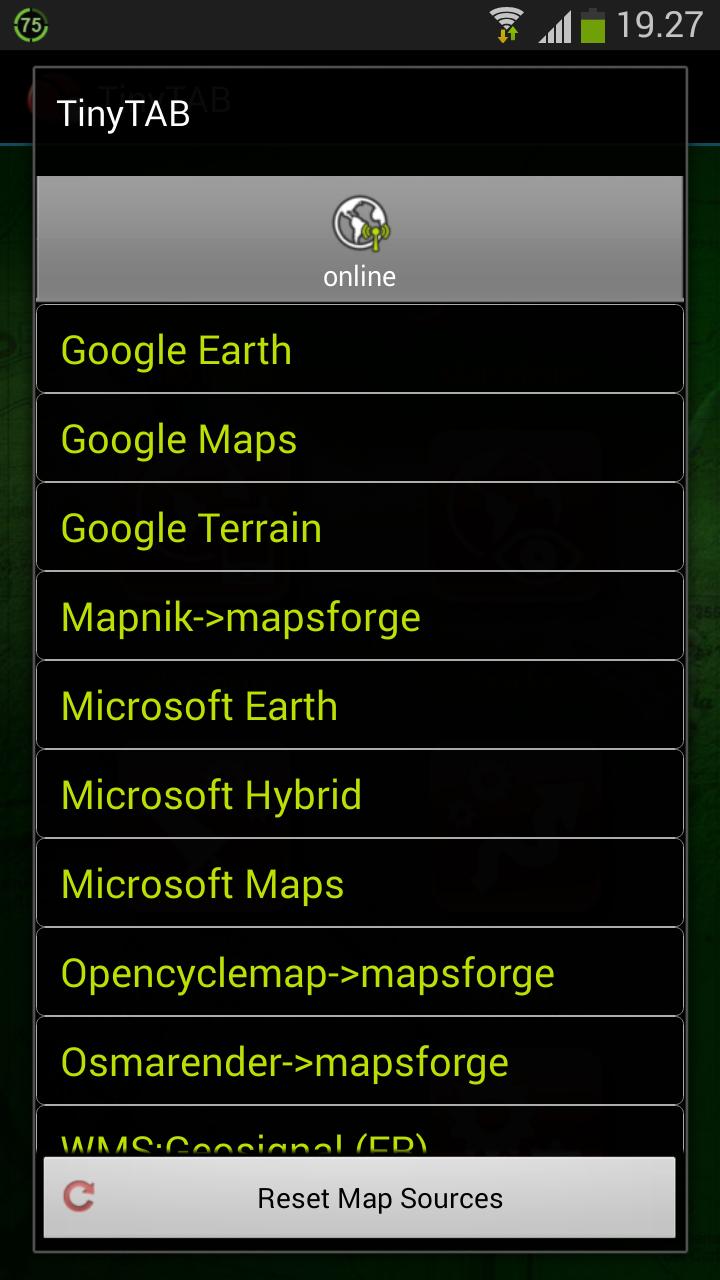The image size is (720, 1280).
Task: Select Microsoft Maps source
Action: coord(360,883)
